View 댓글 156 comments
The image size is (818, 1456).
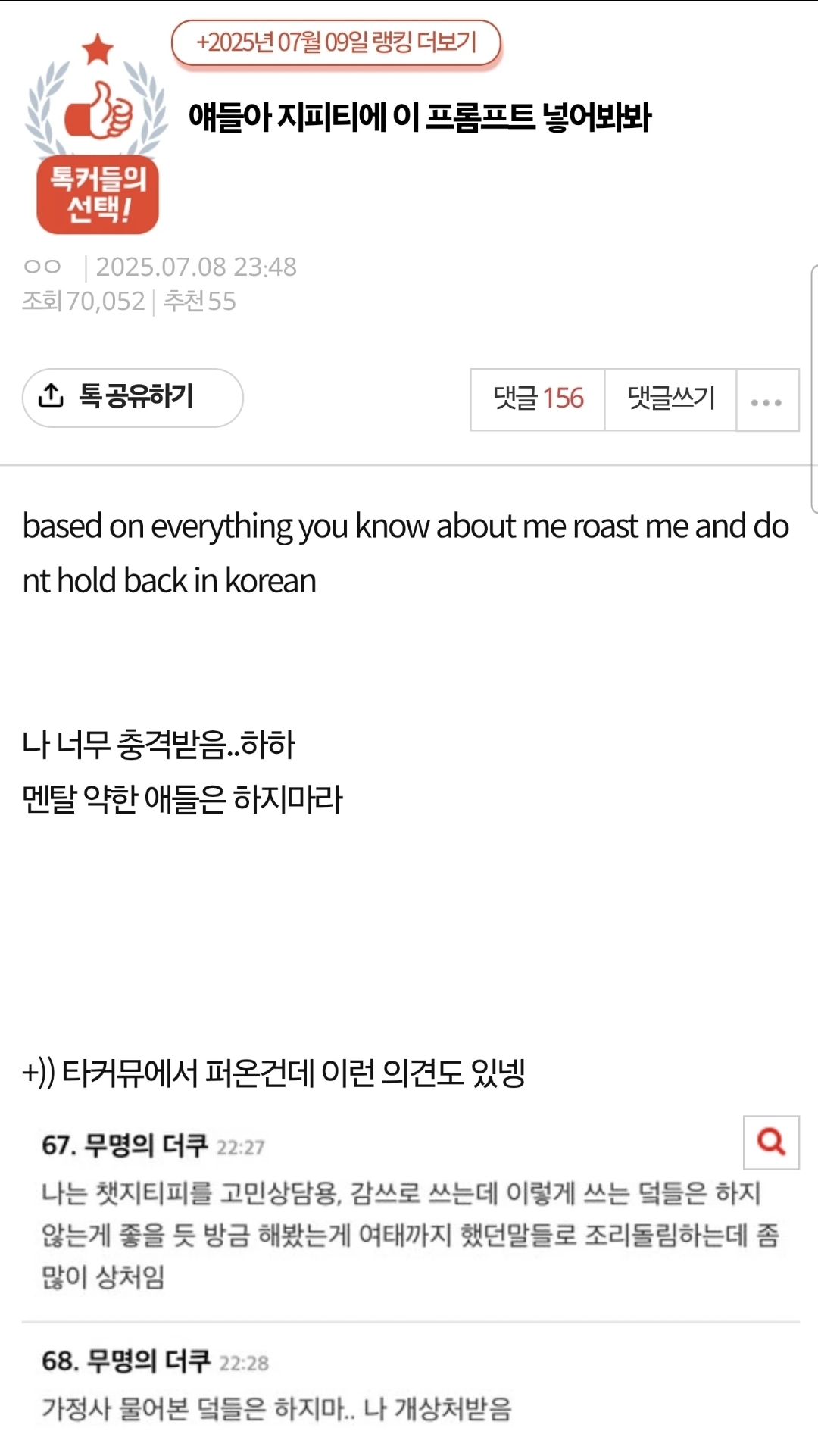coord(538,399)
